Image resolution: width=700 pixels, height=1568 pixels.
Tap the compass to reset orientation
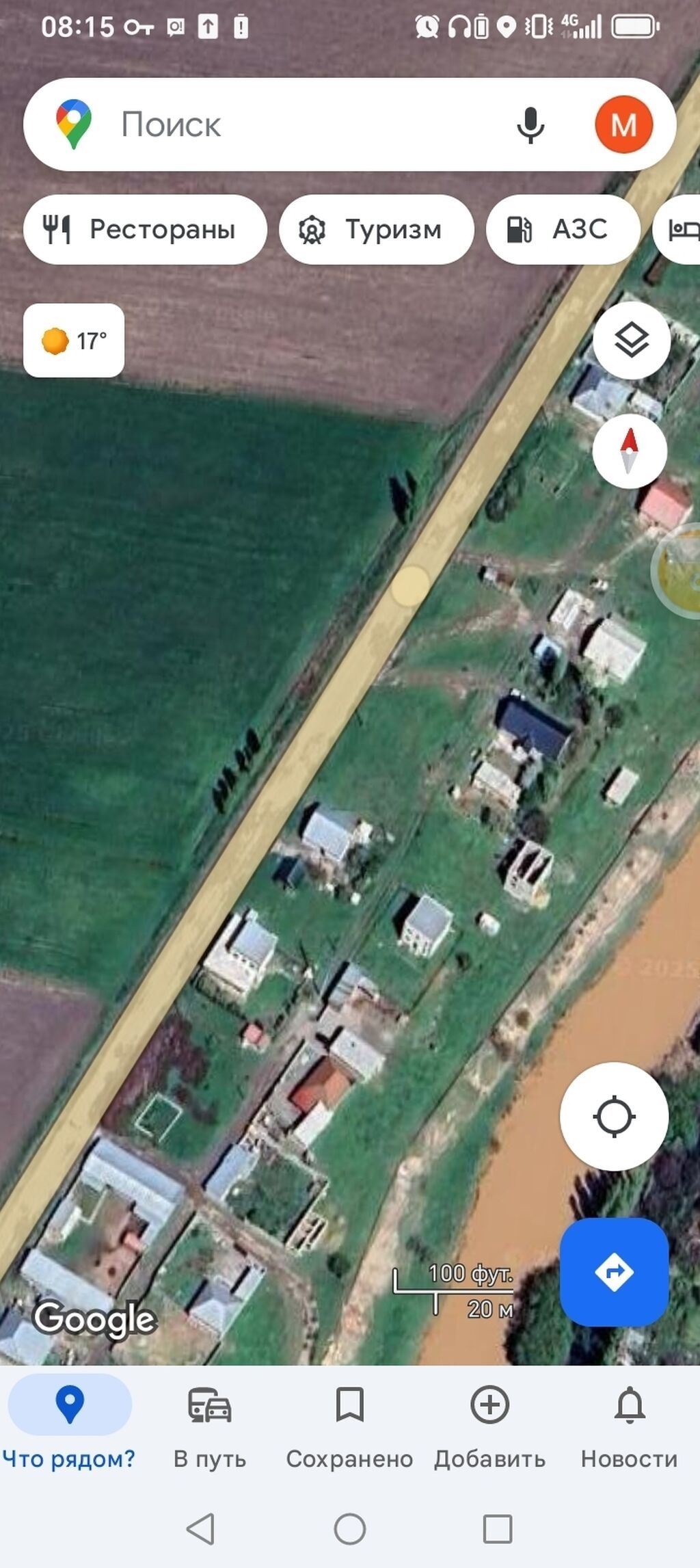(x=629, y=451)
